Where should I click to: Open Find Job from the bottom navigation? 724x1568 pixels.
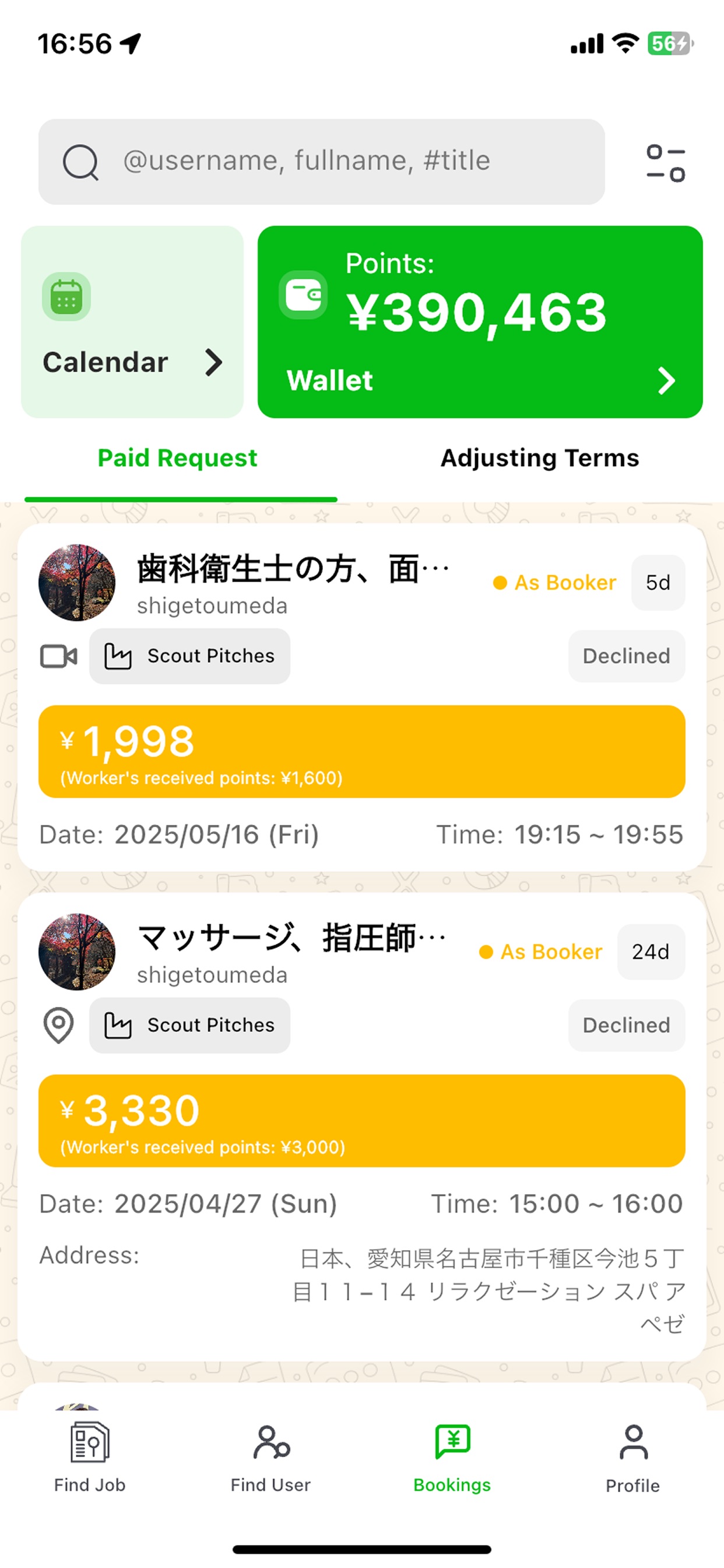tap(89, 1443)
